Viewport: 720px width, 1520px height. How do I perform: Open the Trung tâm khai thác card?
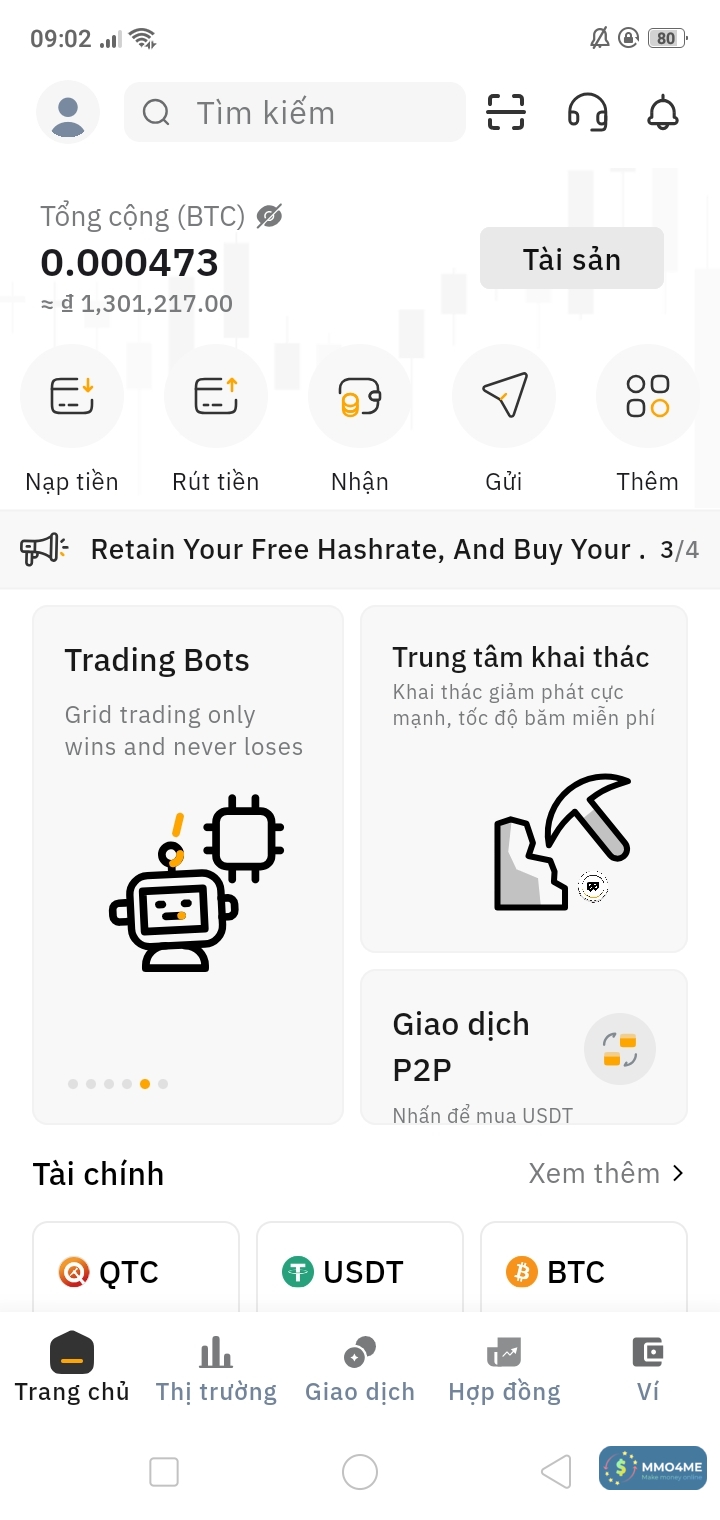pos(523,778)
